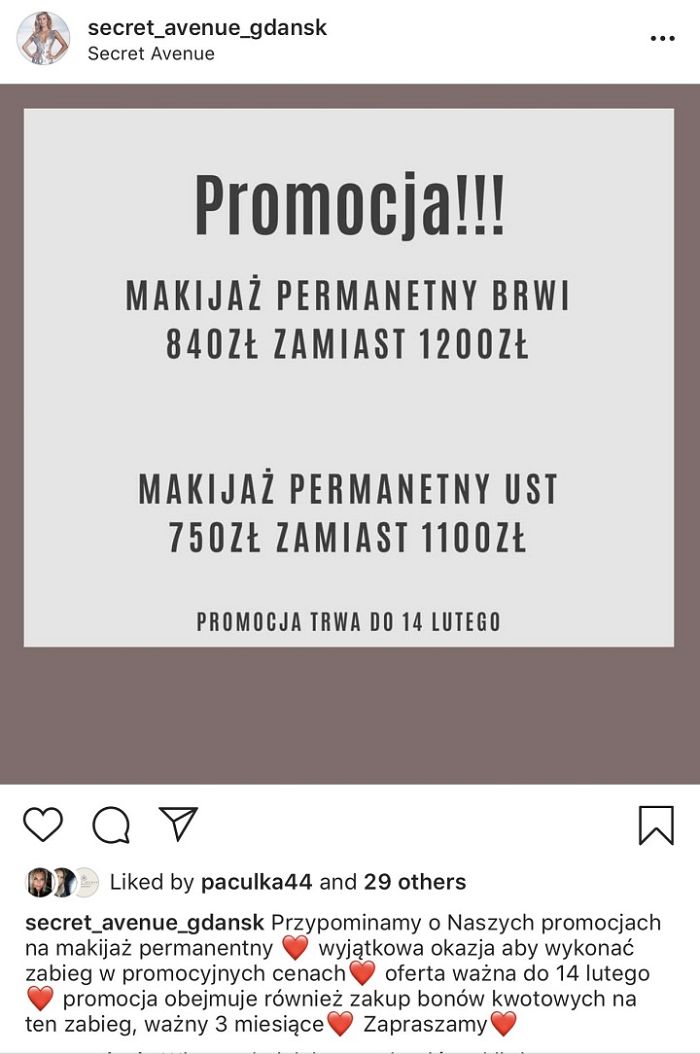This screenshot has height=1054, width=700.
Task: Share the post with the paper plane icon
Action: [x=178, y=823]
